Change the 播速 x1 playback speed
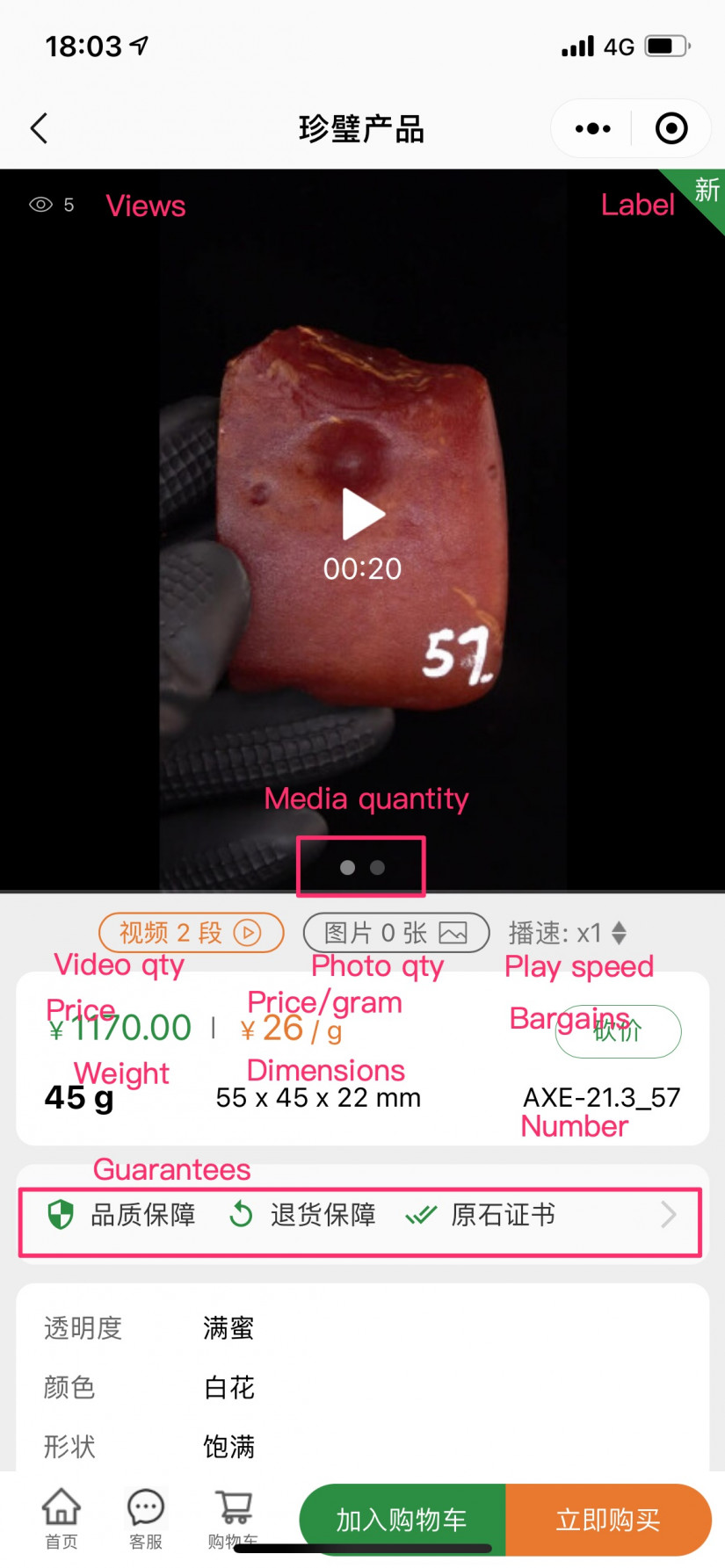 click(568, 932)
